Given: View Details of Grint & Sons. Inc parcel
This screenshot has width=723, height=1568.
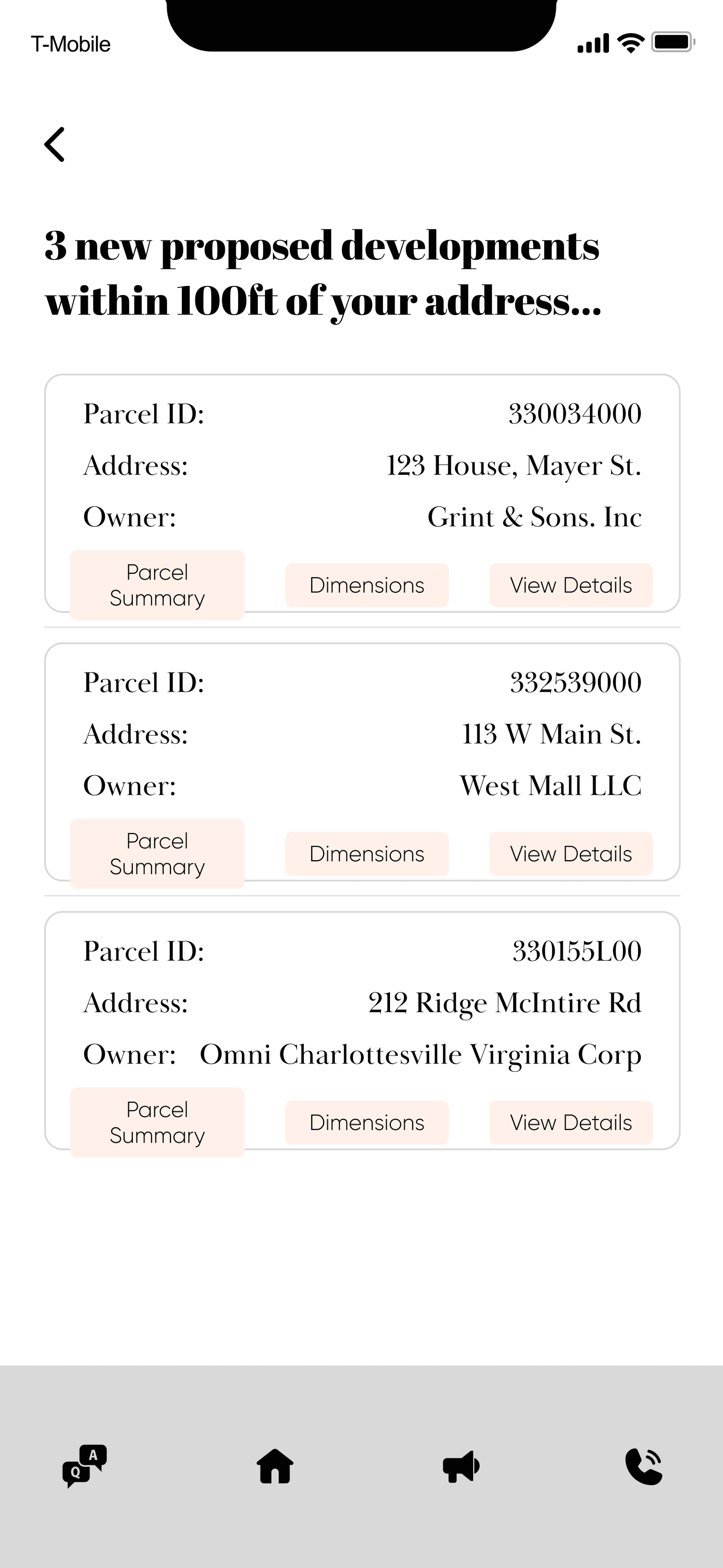Looking at the screenshot, I should point(571,585).
